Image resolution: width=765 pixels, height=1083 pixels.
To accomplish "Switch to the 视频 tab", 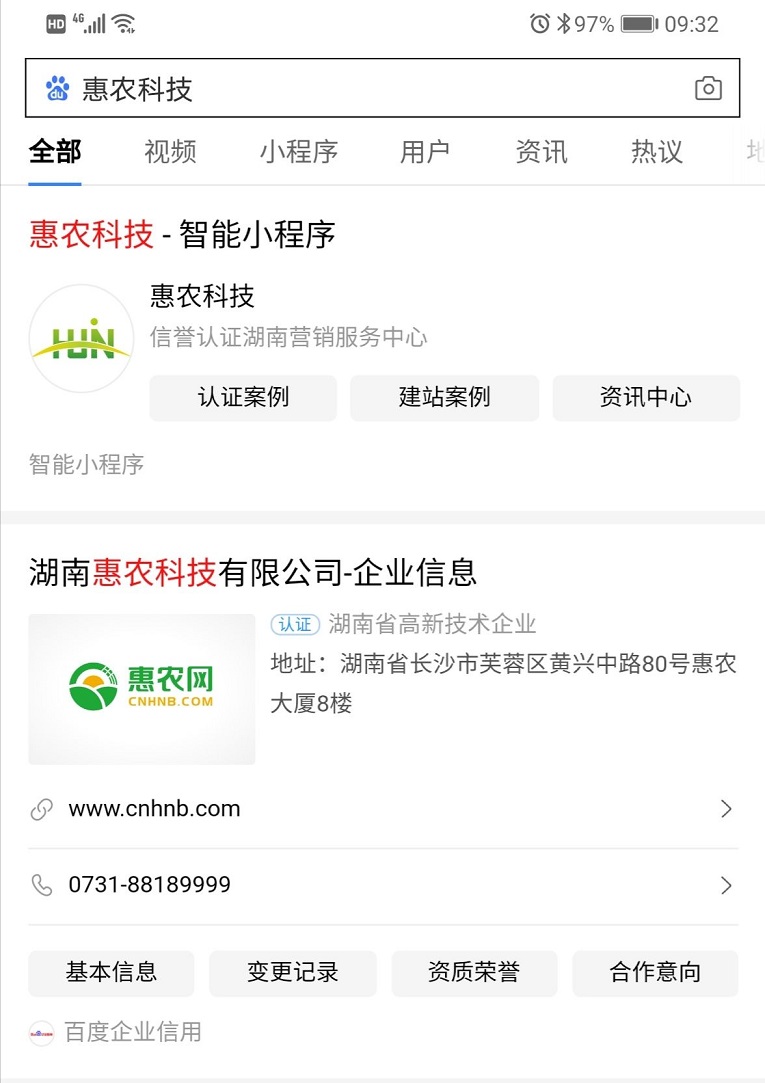I will click(170, 152).
